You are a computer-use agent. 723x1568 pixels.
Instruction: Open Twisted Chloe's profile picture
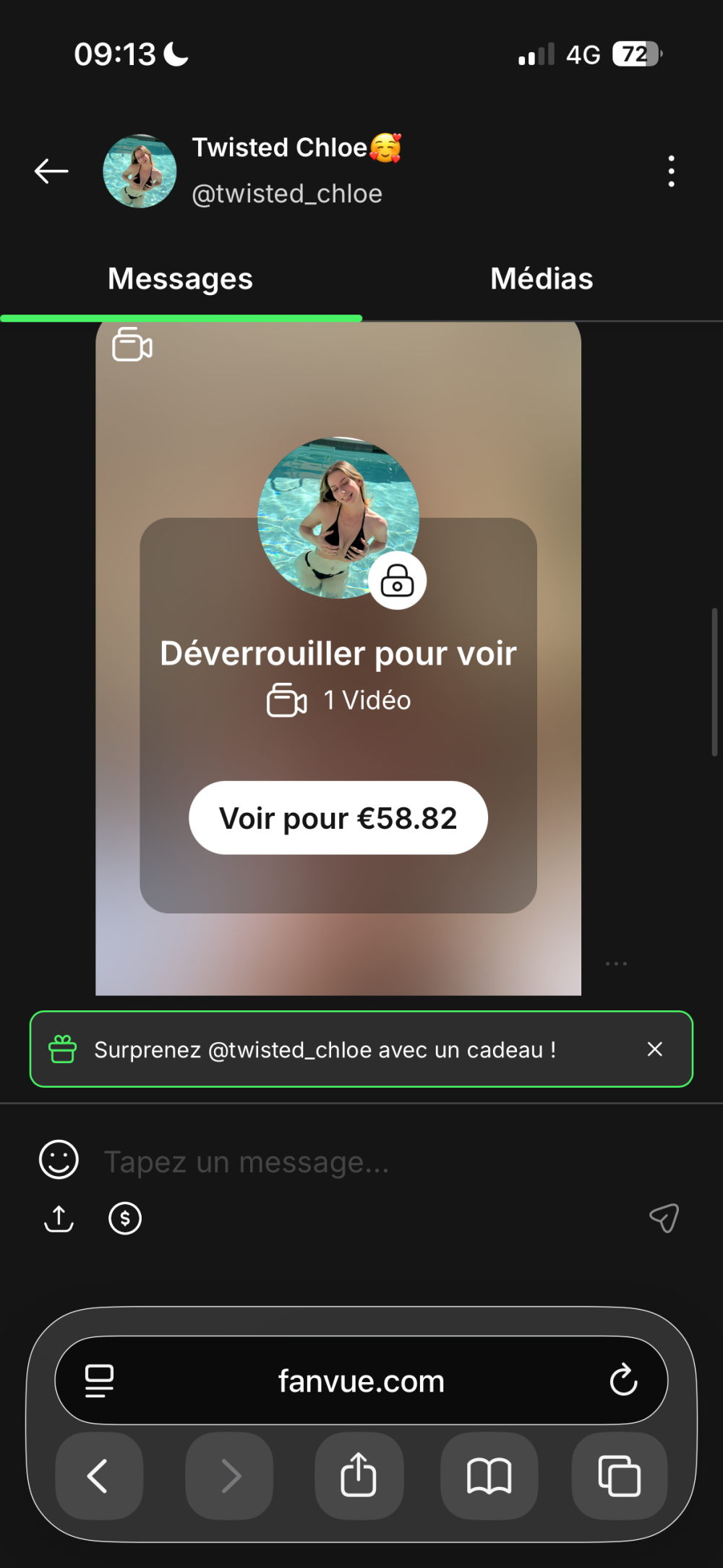click(x=140, y=171)
